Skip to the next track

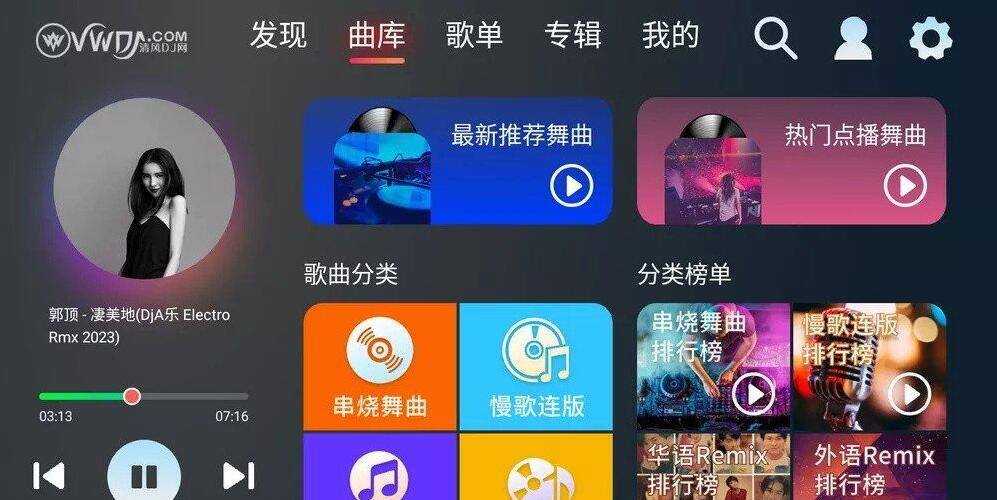238,476
